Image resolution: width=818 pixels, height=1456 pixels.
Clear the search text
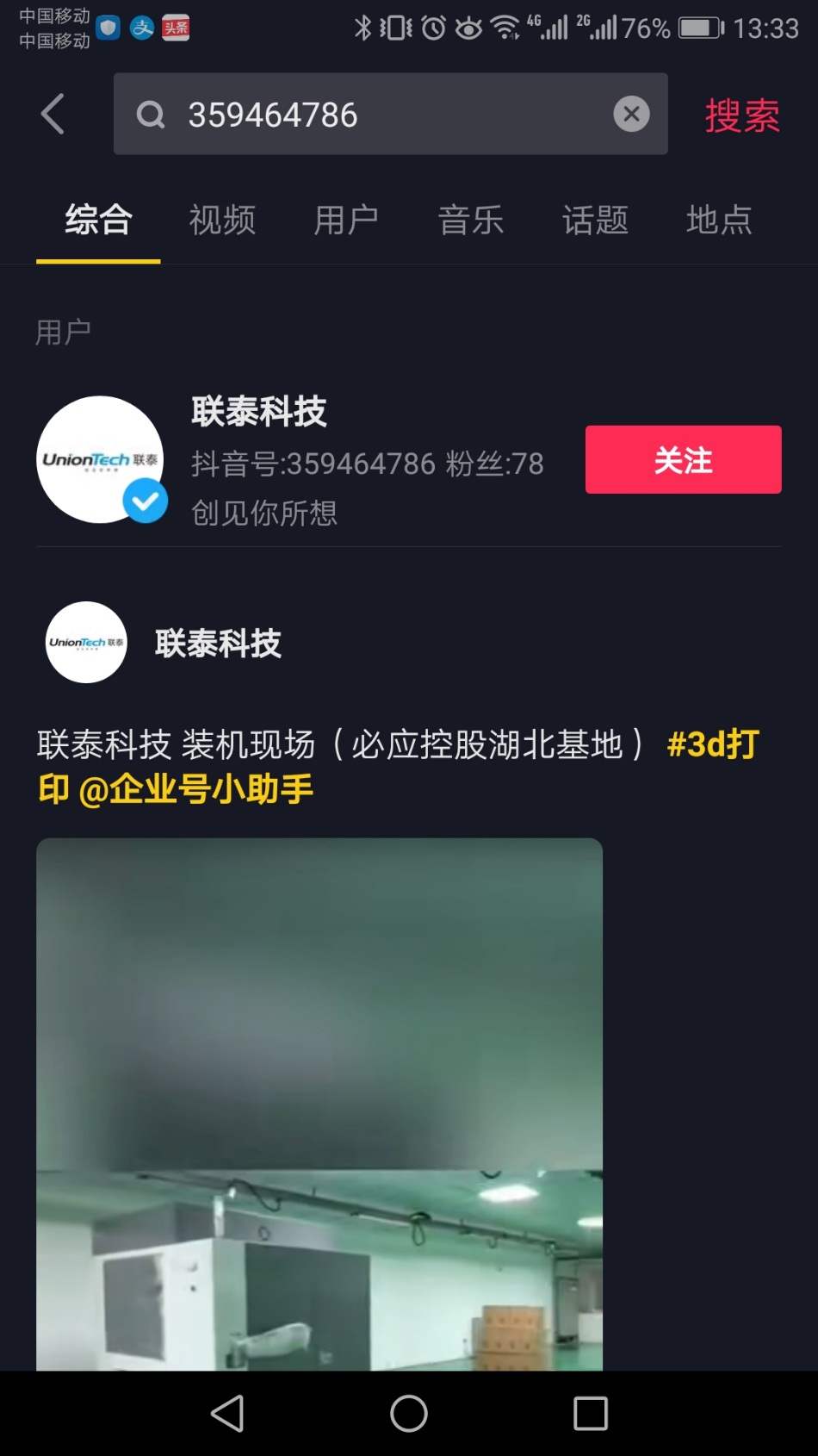pos(631,114)
